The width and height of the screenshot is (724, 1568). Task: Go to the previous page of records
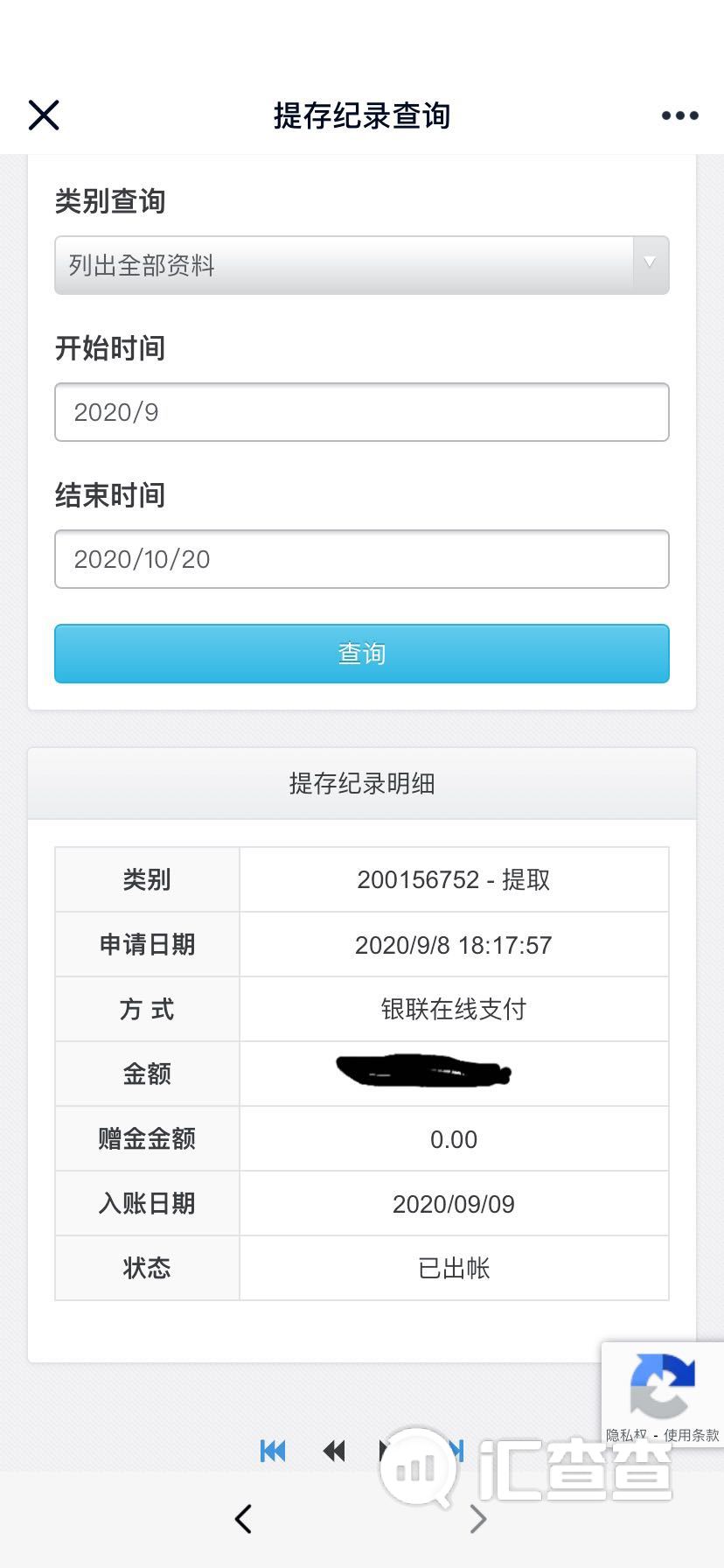pos(334,1451)
